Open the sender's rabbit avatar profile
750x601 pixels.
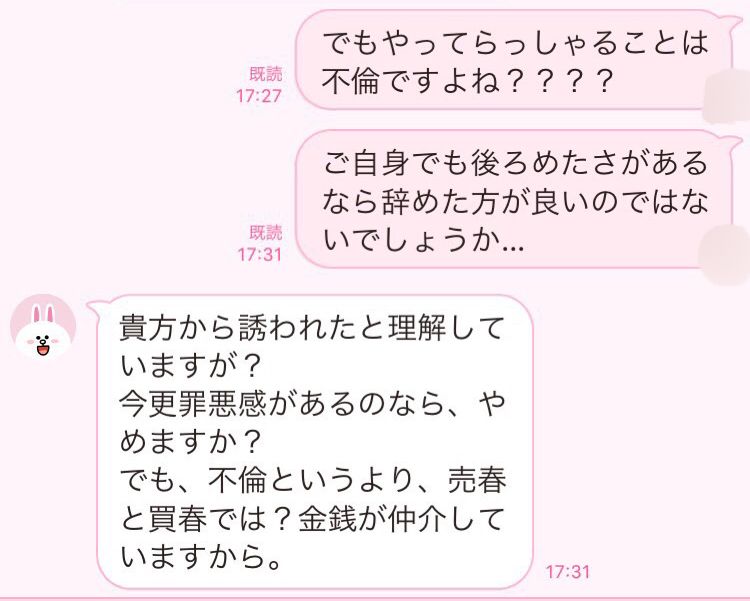(x=43, y=332)
